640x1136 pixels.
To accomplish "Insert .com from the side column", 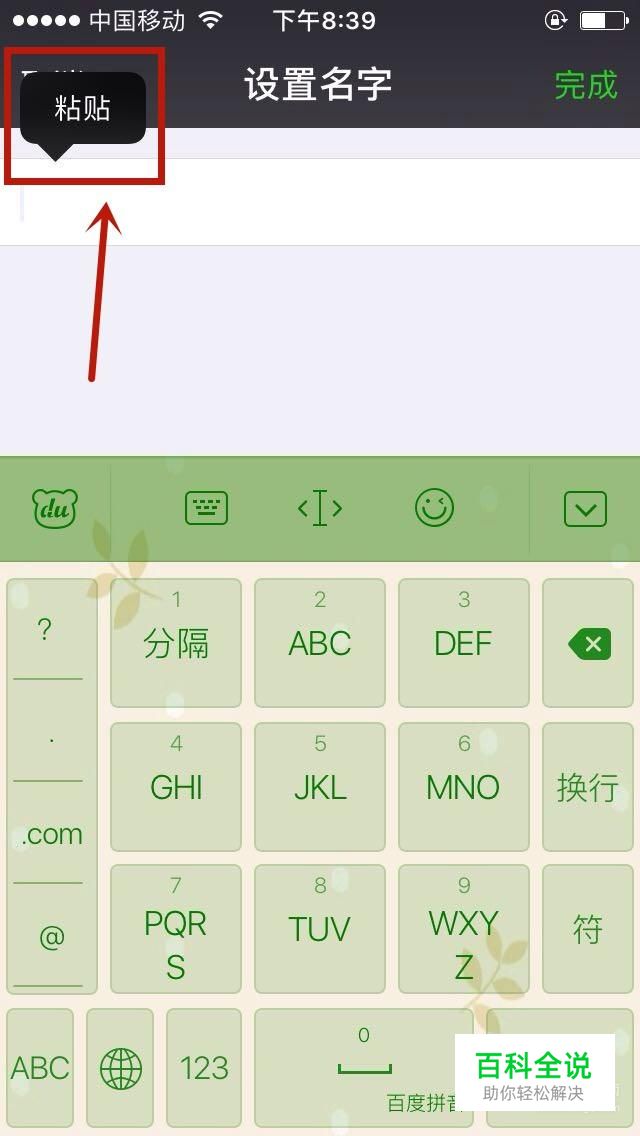I will point(51,834).
